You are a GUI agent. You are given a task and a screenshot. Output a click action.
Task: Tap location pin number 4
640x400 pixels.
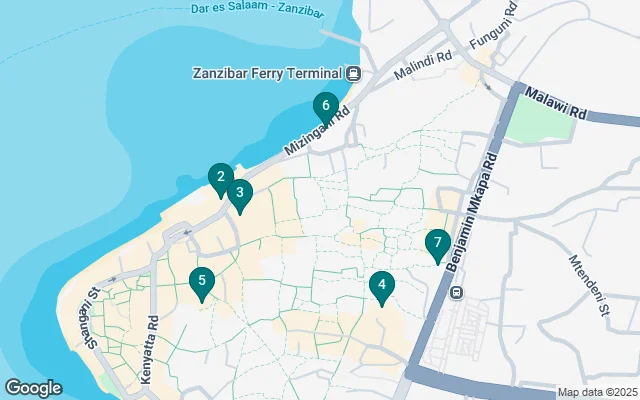[381, 286]
